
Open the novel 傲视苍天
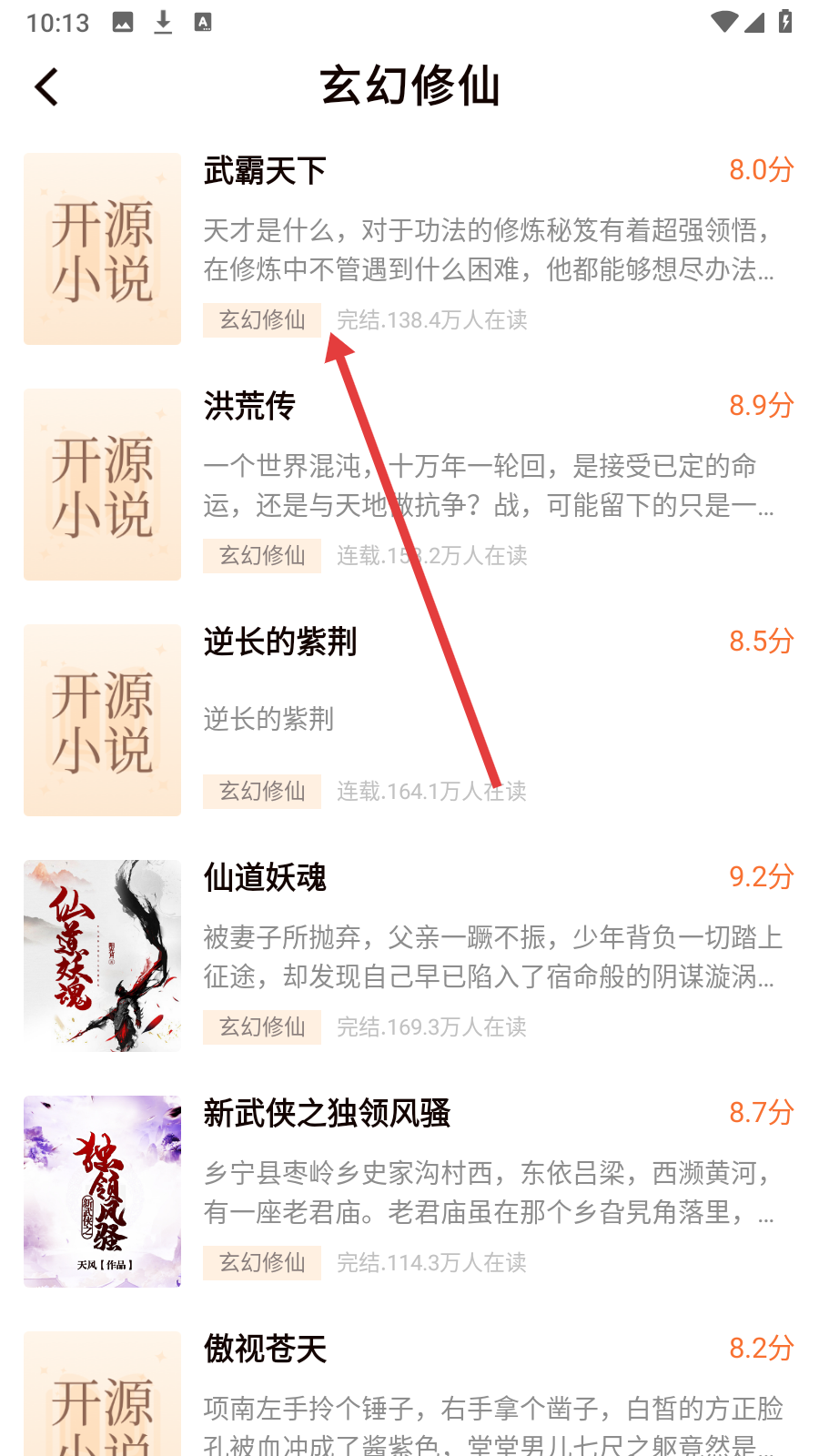(265, 1350)
